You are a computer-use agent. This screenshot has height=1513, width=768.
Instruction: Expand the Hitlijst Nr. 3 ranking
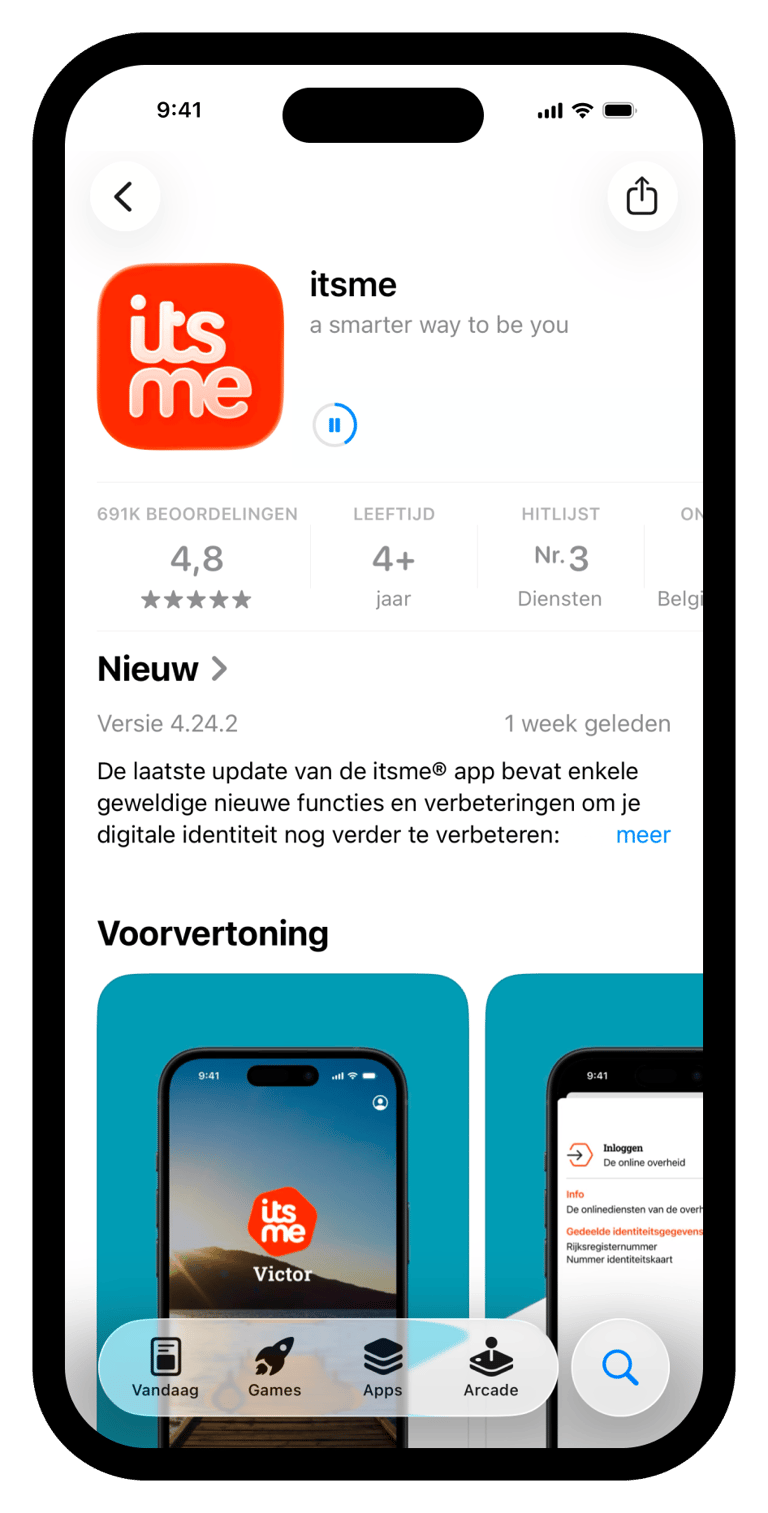559,556
